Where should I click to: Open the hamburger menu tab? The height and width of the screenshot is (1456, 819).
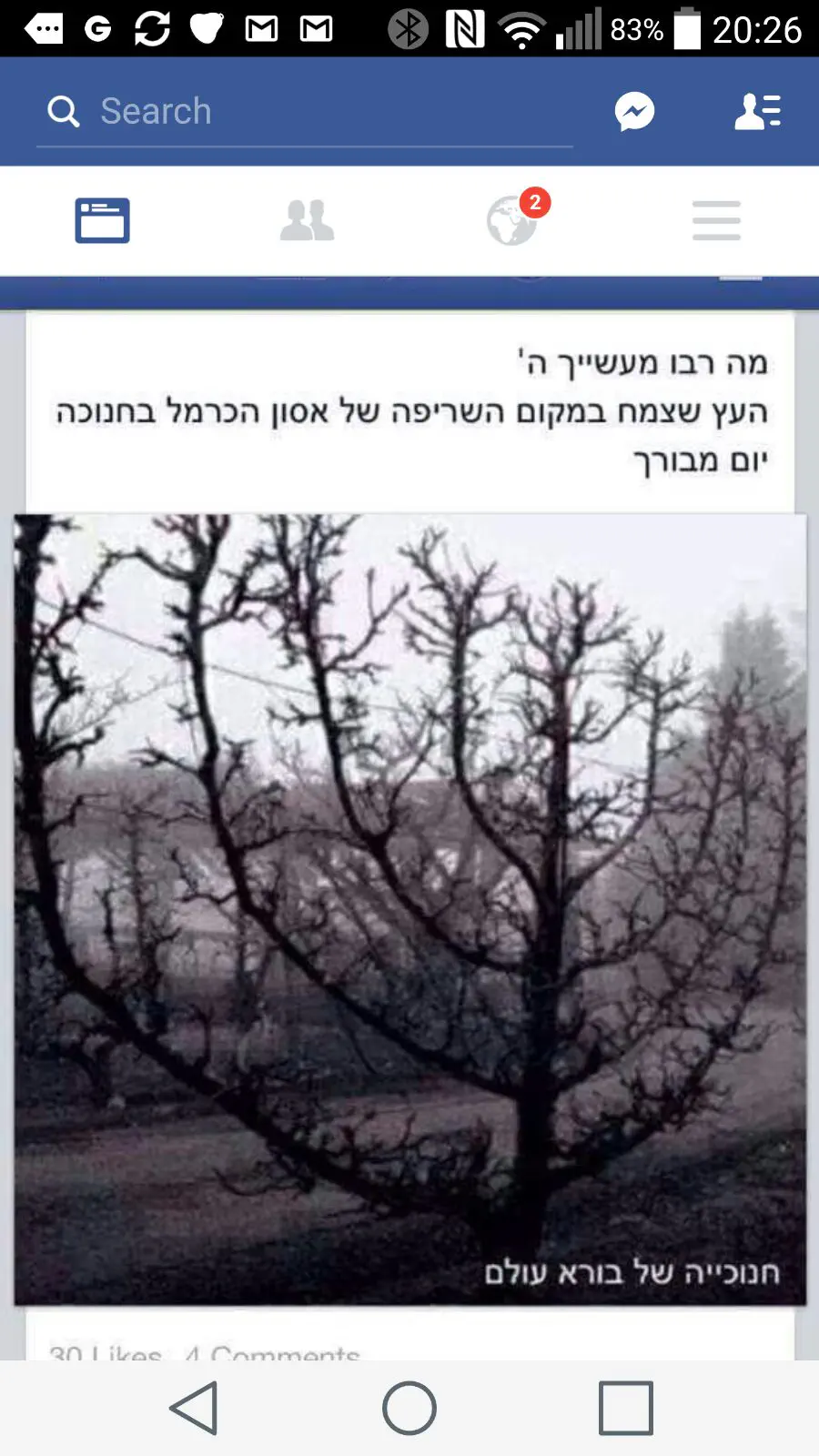tap(716, 220)
